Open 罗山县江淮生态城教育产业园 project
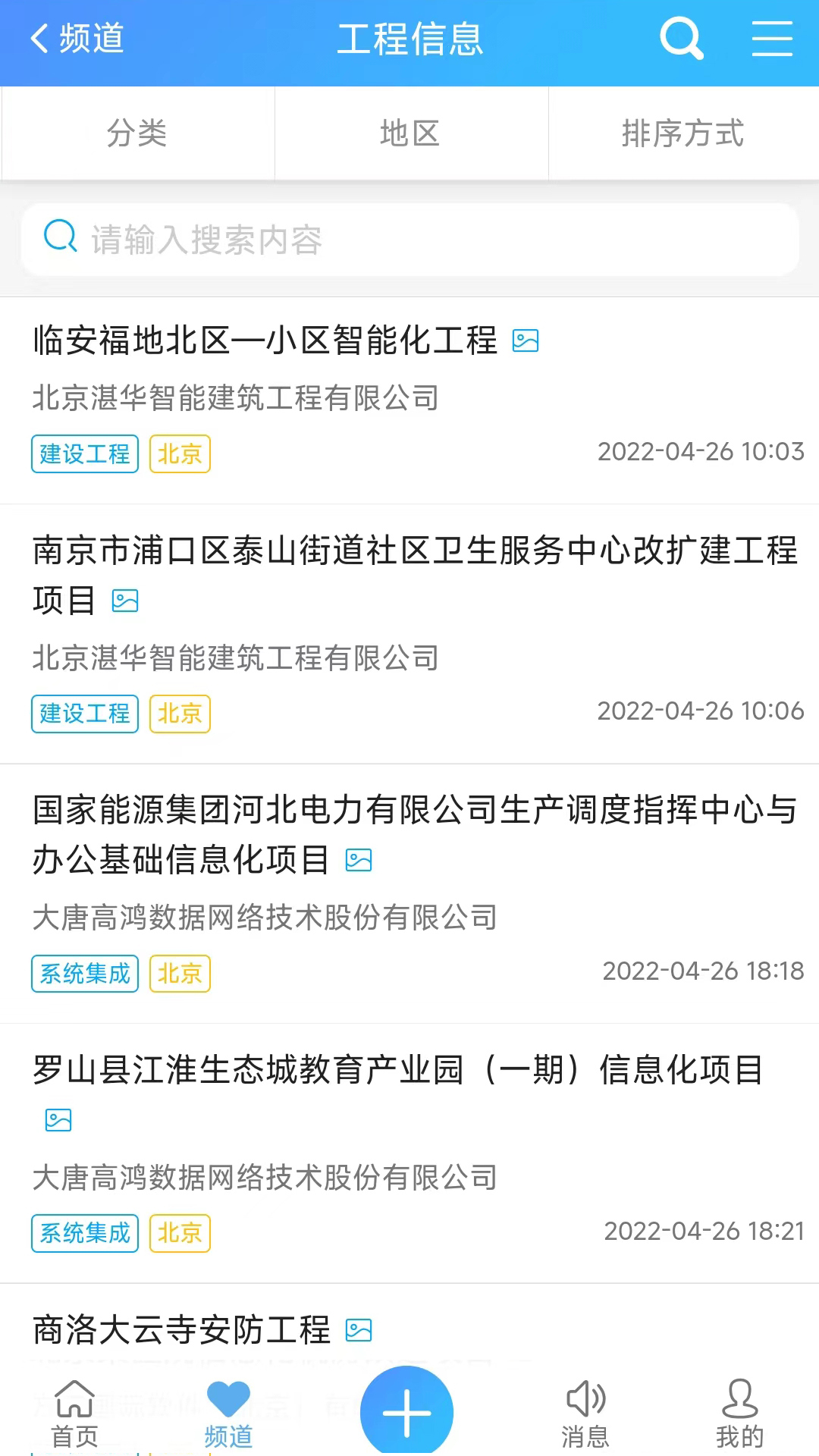The width and height of the screenshot is (819, 1456). [409, 1153]
